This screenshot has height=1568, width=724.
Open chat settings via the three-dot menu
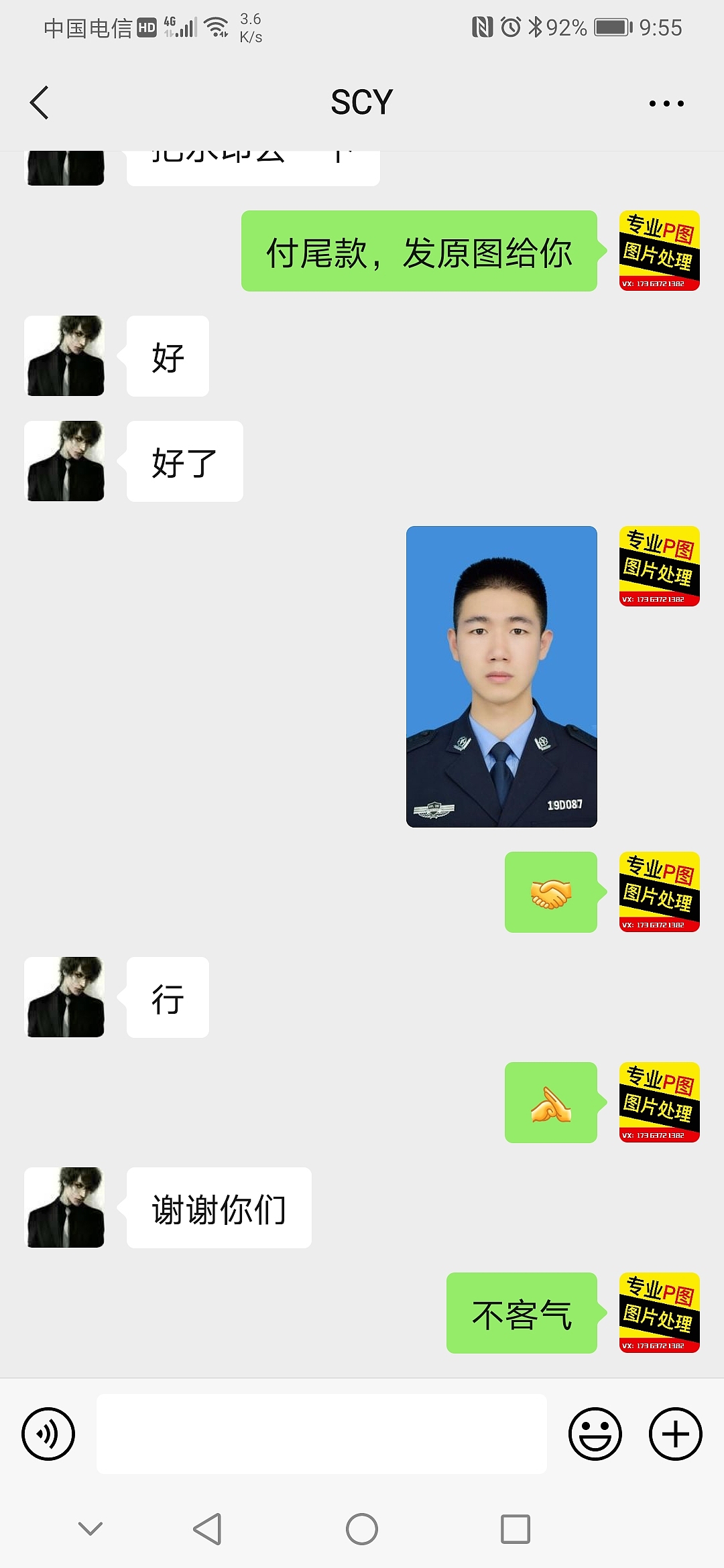[x=666, y=102]
